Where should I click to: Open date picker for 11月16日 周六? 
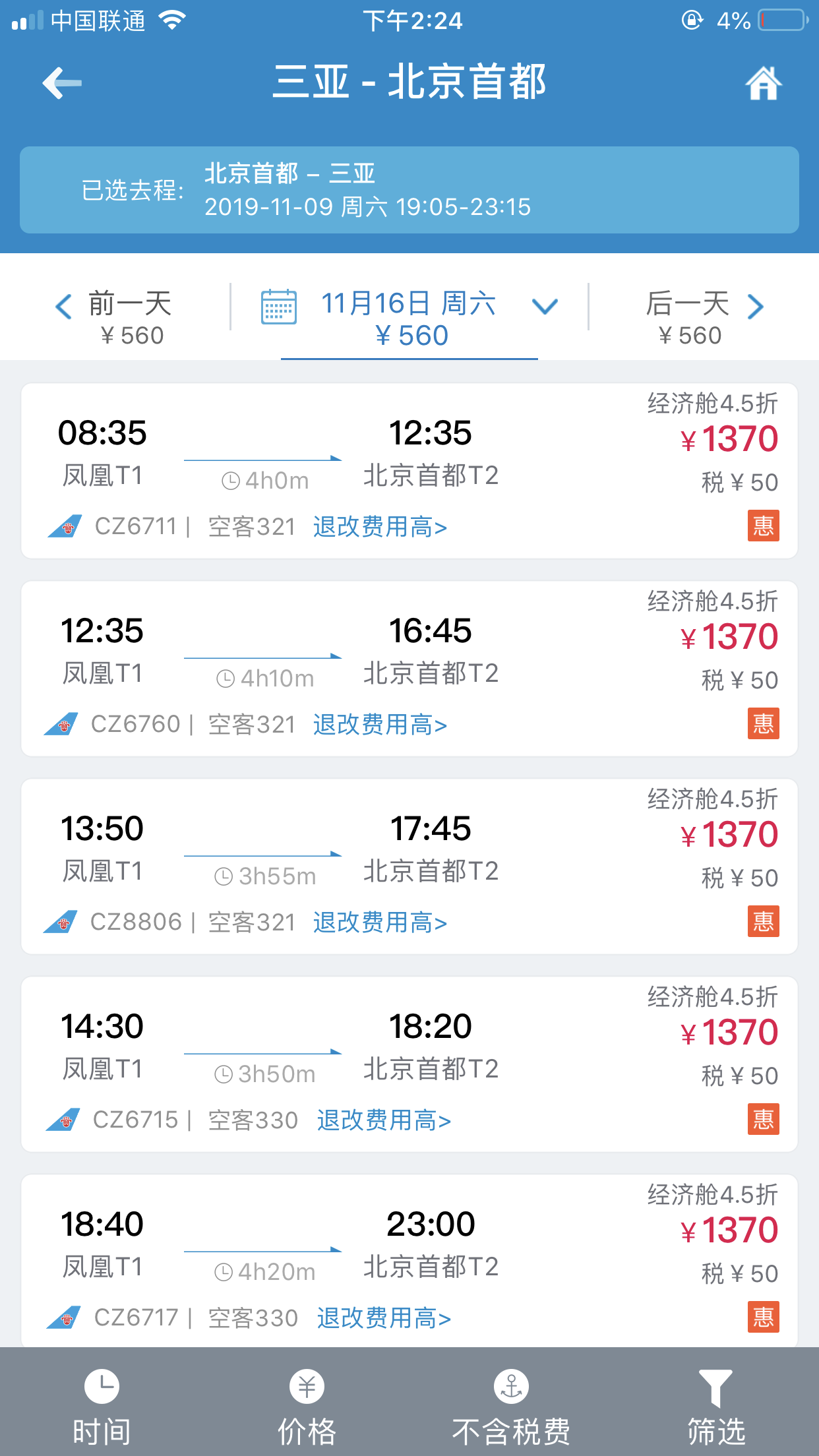pyautogui.click(x=409, y=318)
